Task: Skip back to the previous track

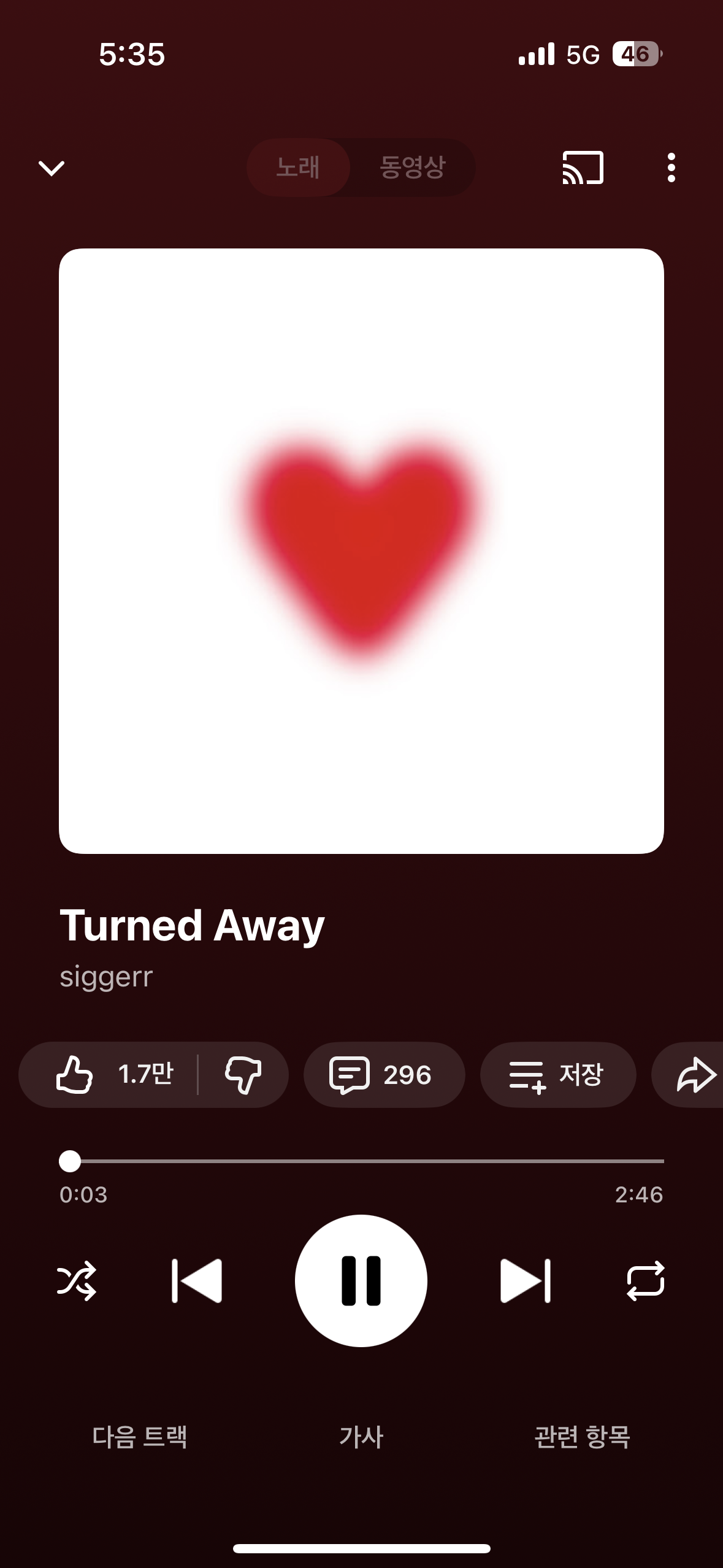Action: 197,1281
